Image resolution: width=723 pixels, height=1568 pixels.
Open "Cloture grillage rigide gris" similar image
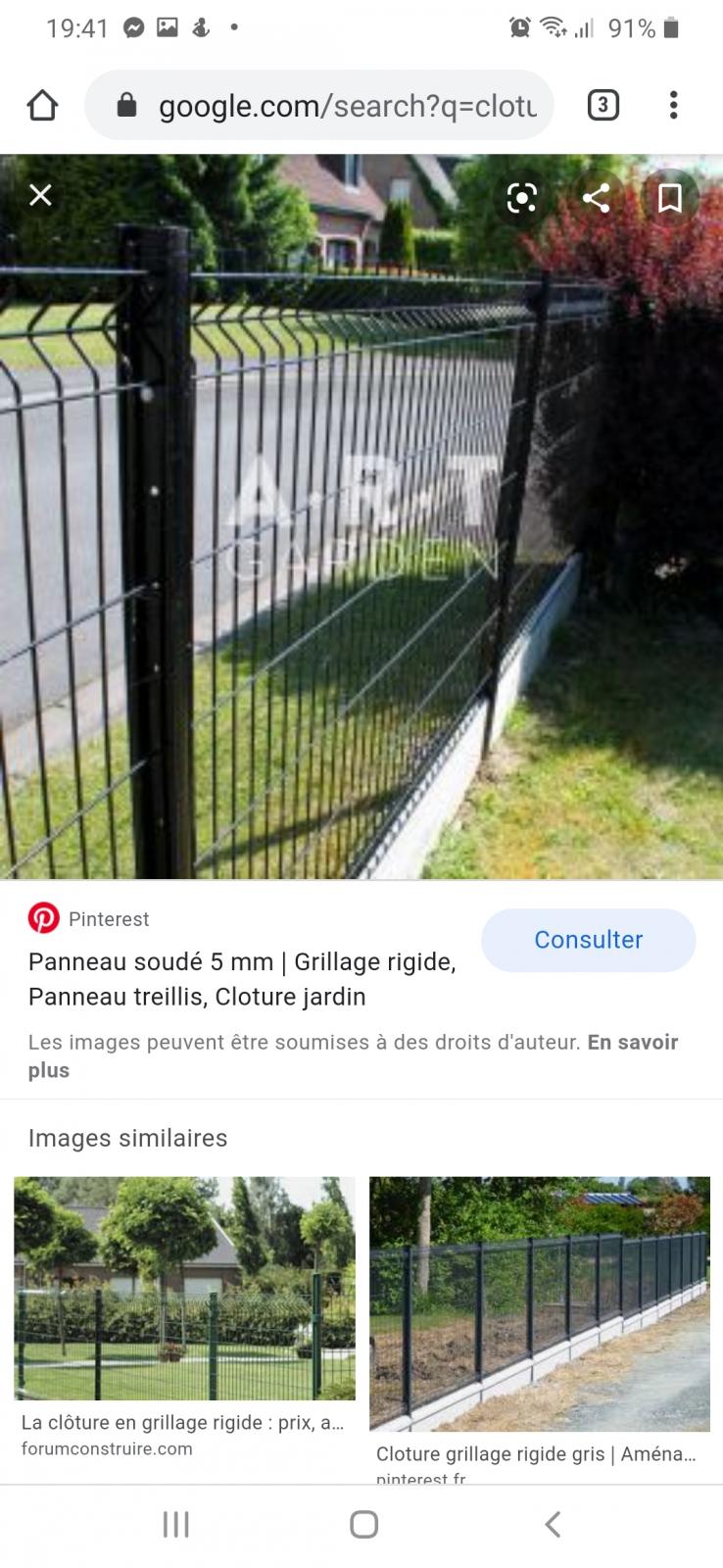point(539,1303)
